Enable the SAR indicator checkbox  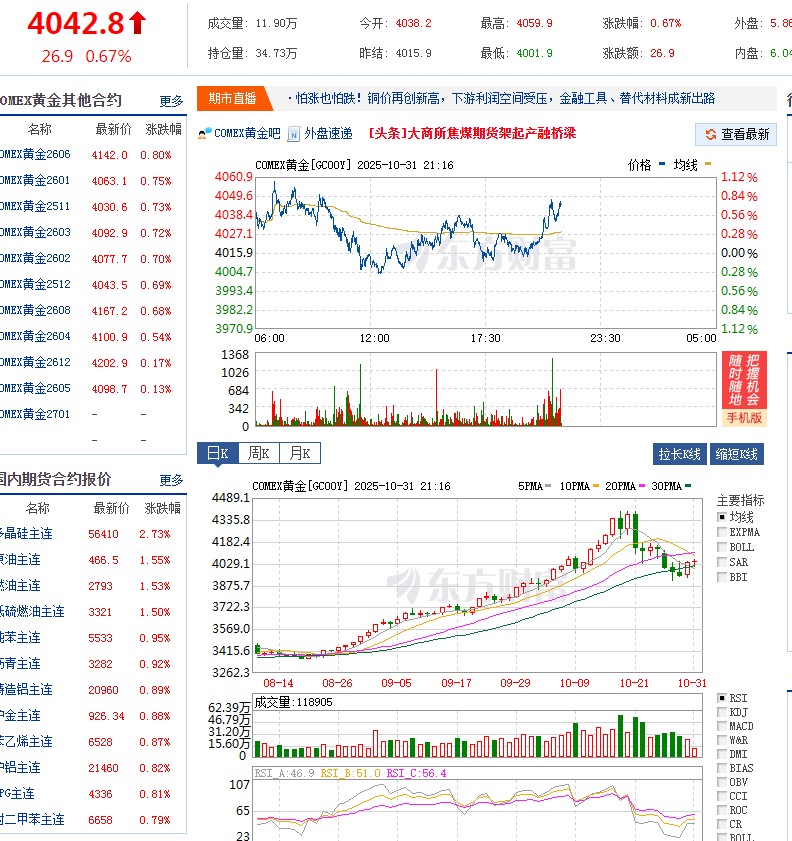click(724, 562)
